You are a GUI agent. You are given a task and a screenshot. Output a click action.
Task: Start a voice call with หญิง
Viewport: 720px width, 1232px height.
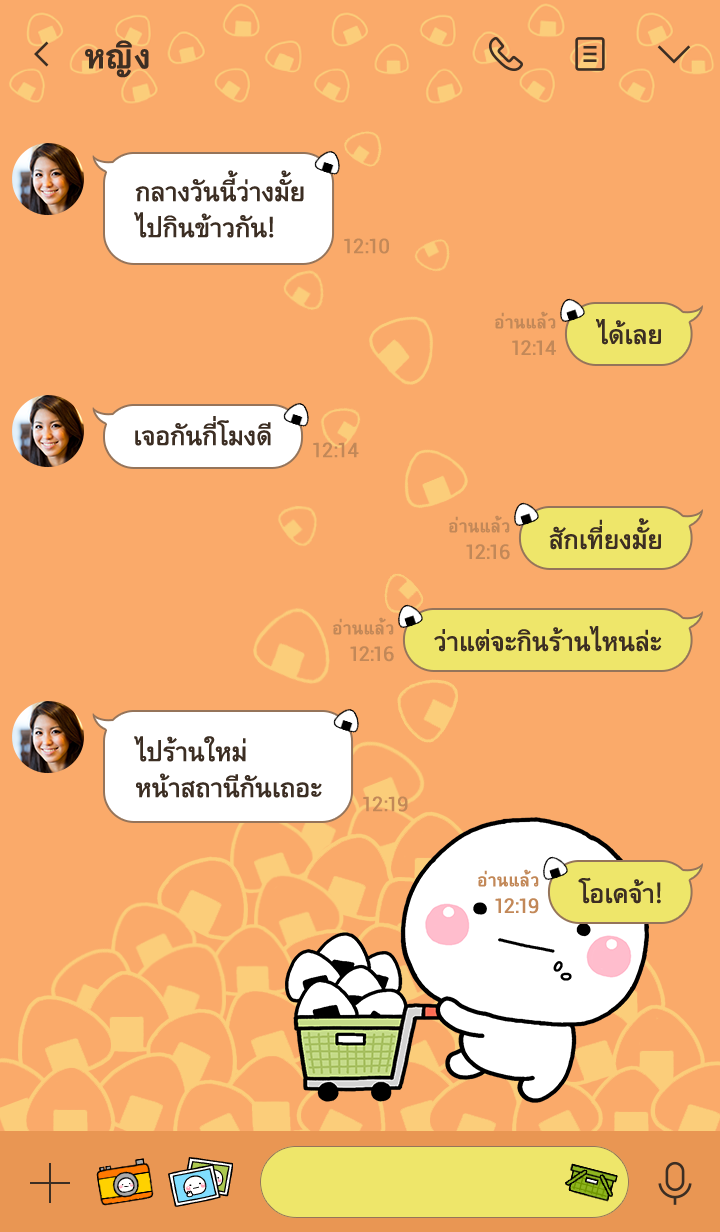pos(505,54)
